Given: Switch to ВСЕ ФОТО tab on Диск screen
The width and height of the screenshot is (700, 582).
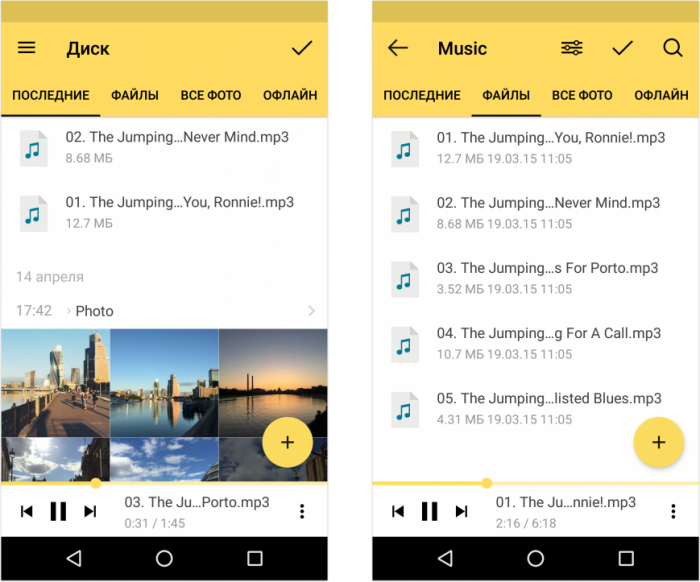Looking at the screenshot, I should coord(211,96).
